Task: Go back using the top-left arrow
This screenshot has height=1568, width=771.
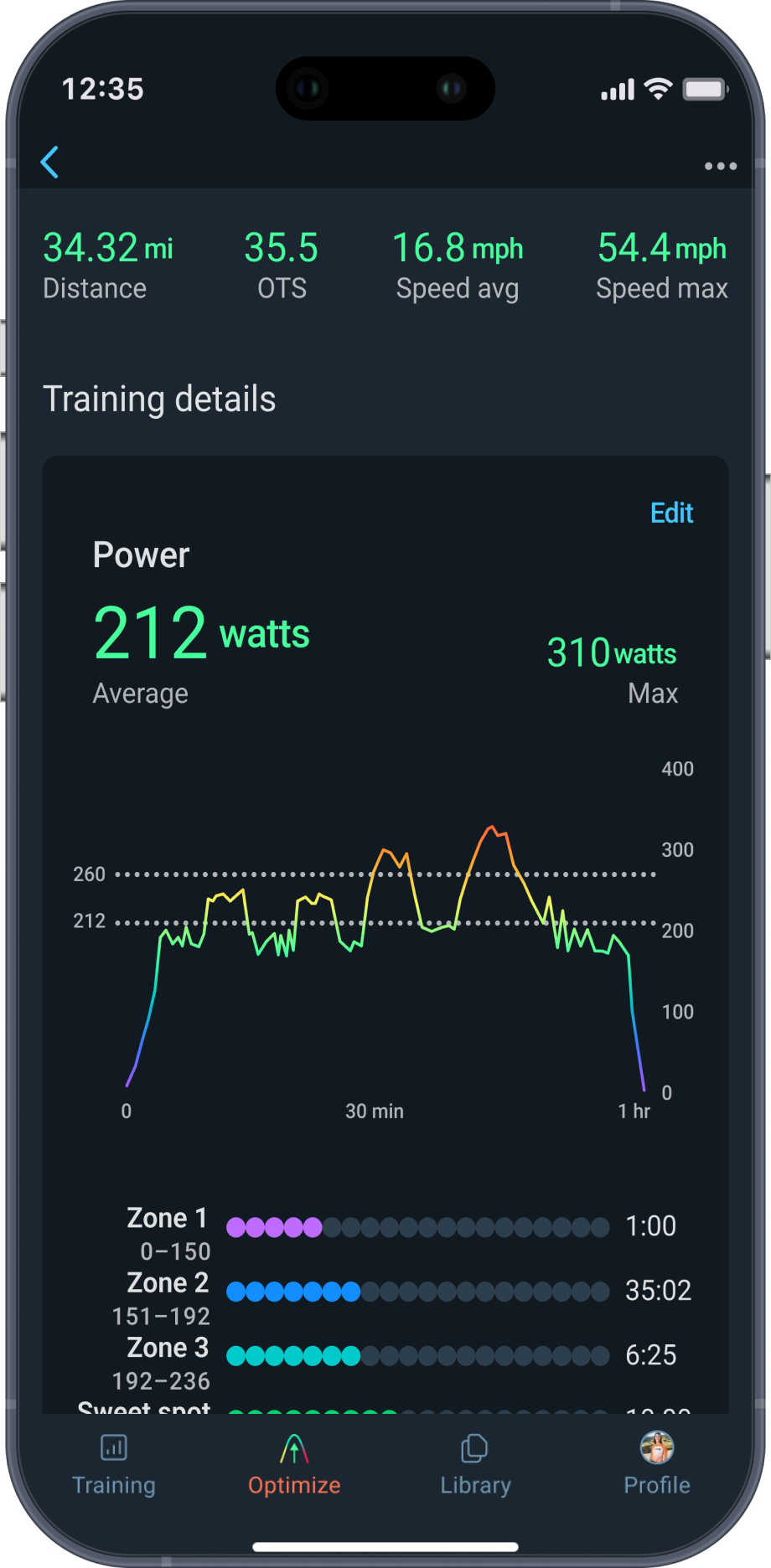Action: click(x=50, y=162)
